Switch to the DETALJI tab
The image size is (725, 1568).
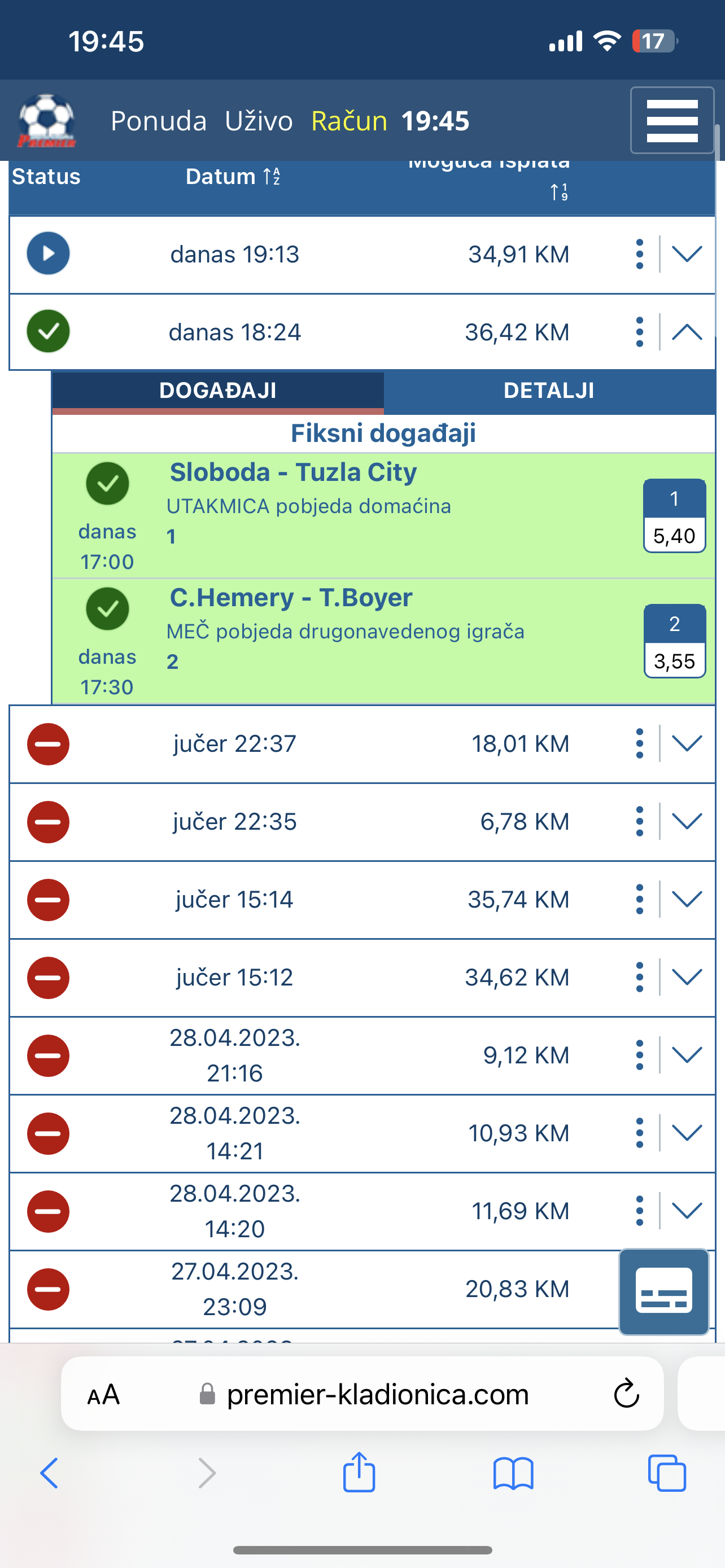click(549, 391)
